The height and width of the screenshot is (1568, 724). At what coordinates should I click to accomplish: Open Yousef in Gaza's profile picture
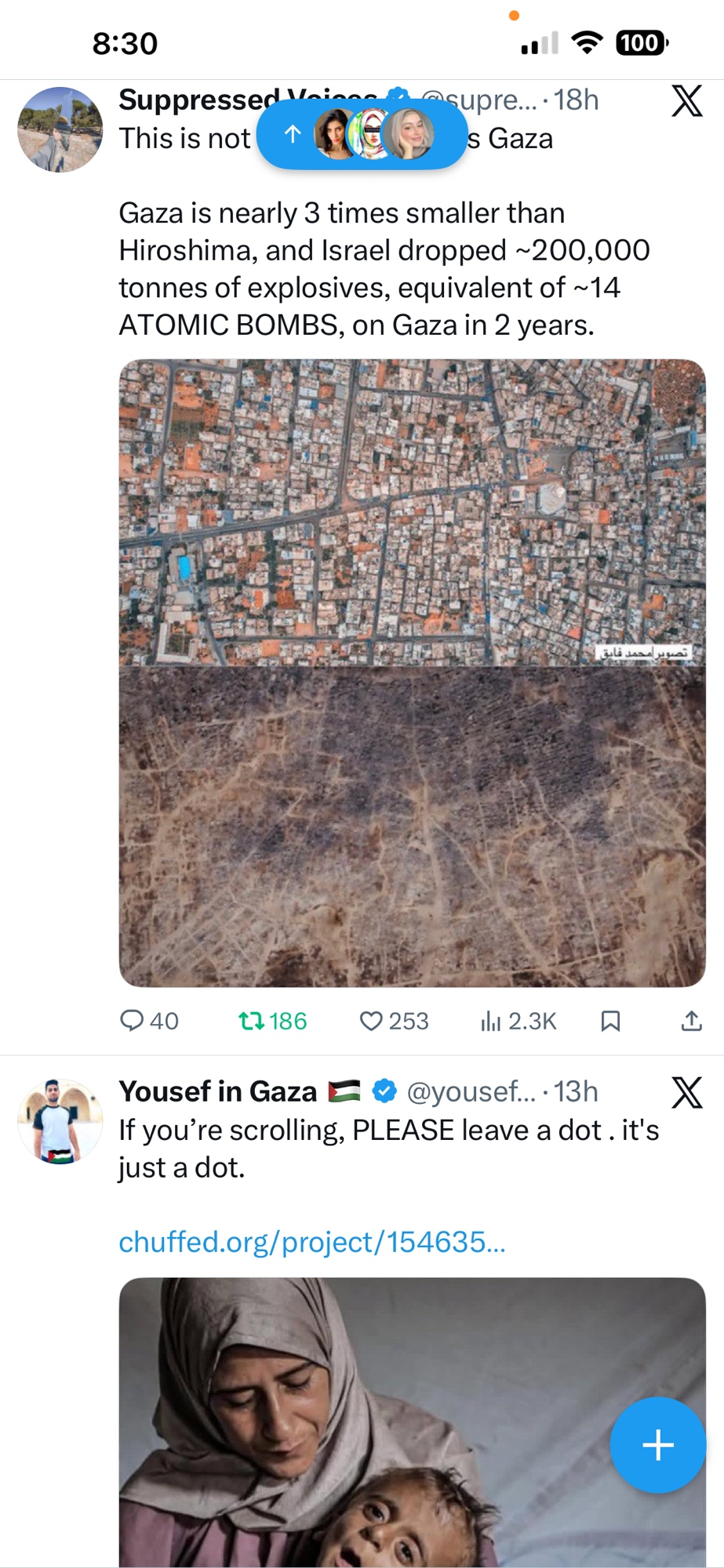click(x=60, y=1121)
